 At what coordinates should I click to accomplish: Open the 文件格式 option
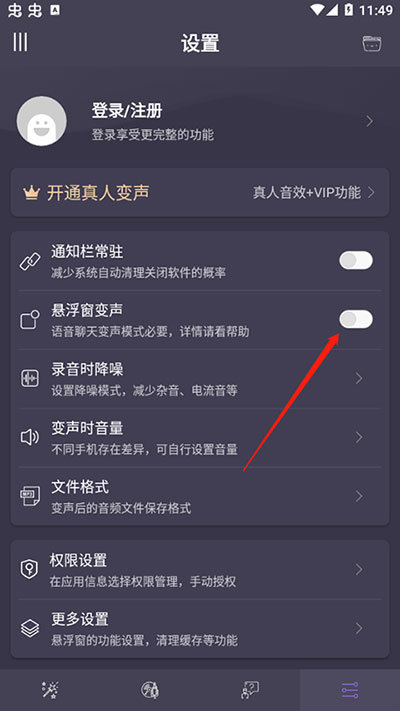200,496
